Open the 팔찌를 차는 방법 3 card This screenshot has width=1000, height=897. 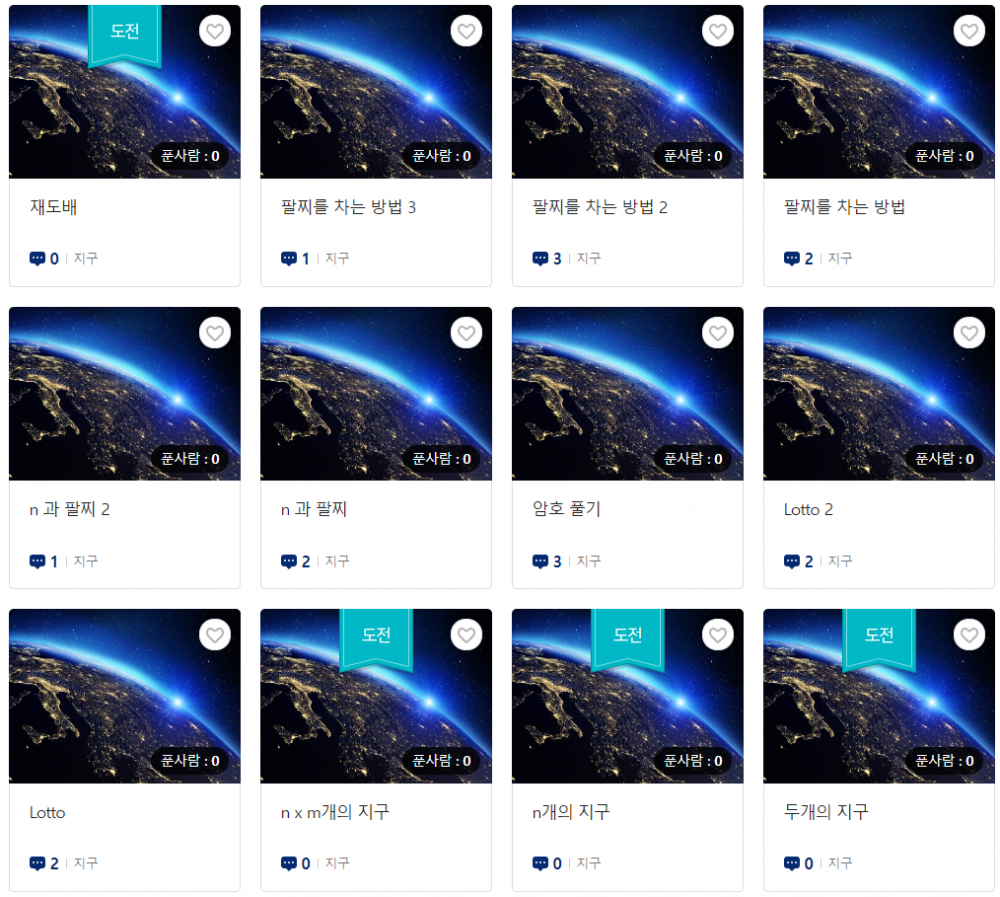pos(348,208)
